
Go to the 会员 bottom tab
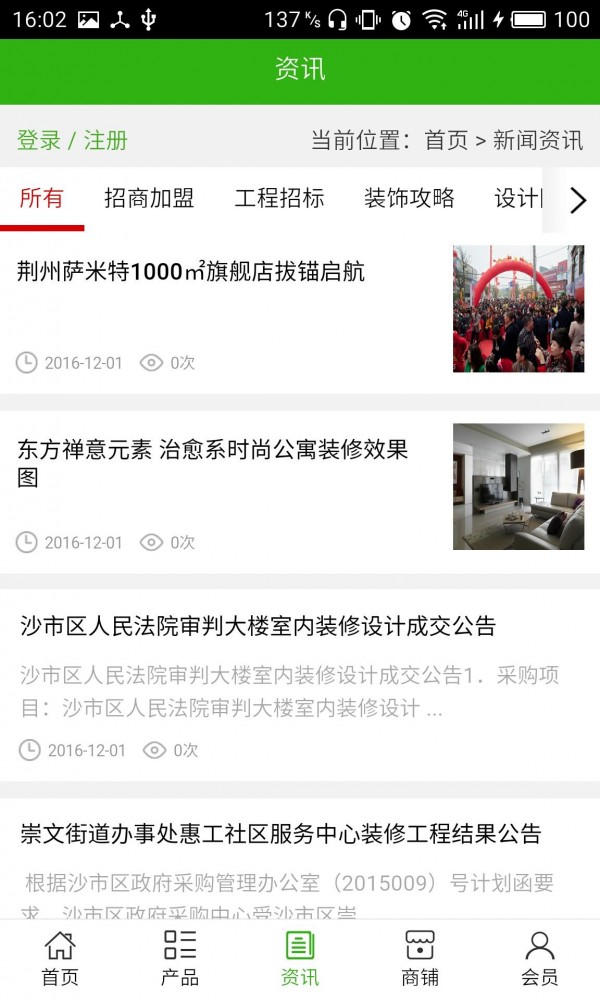point(540,958)
